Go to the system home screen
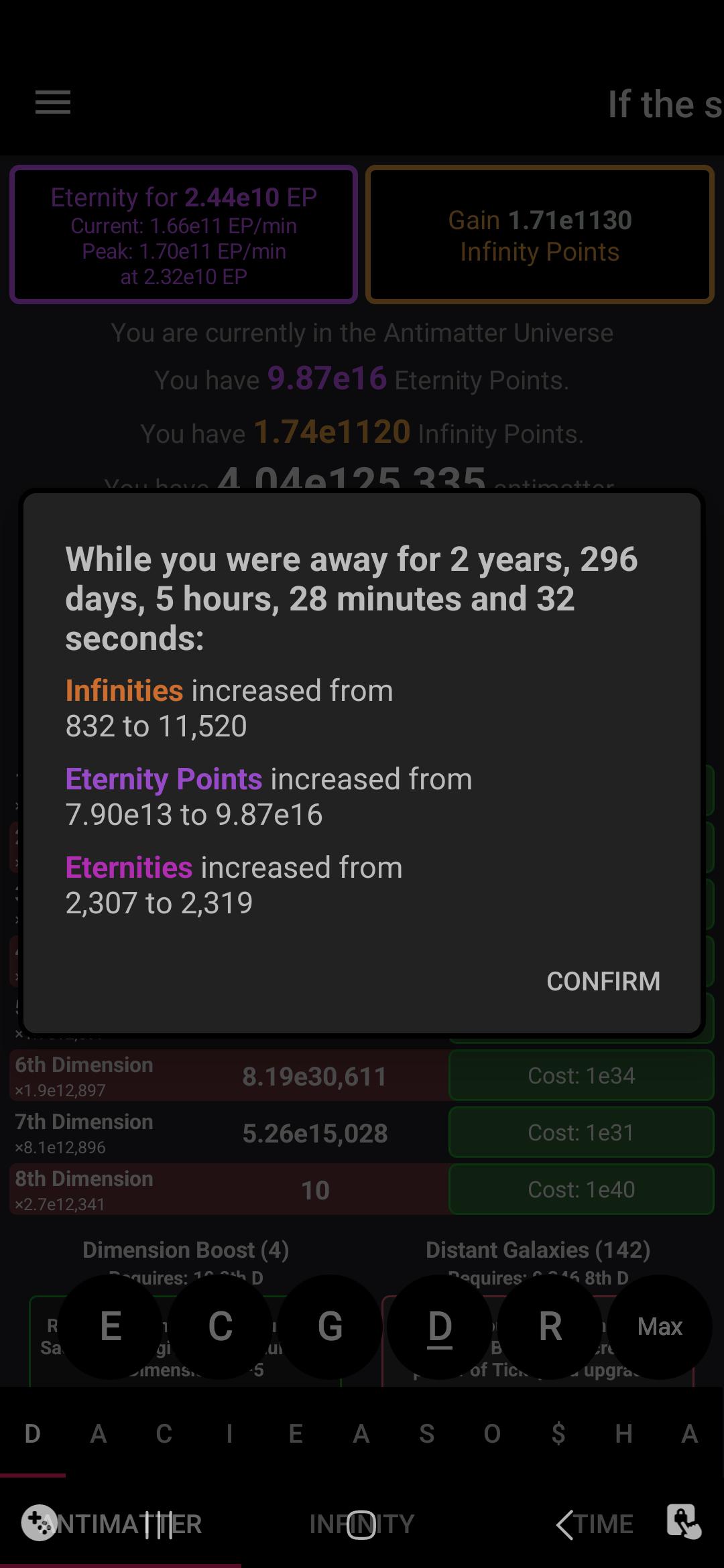 point(361,1525)
